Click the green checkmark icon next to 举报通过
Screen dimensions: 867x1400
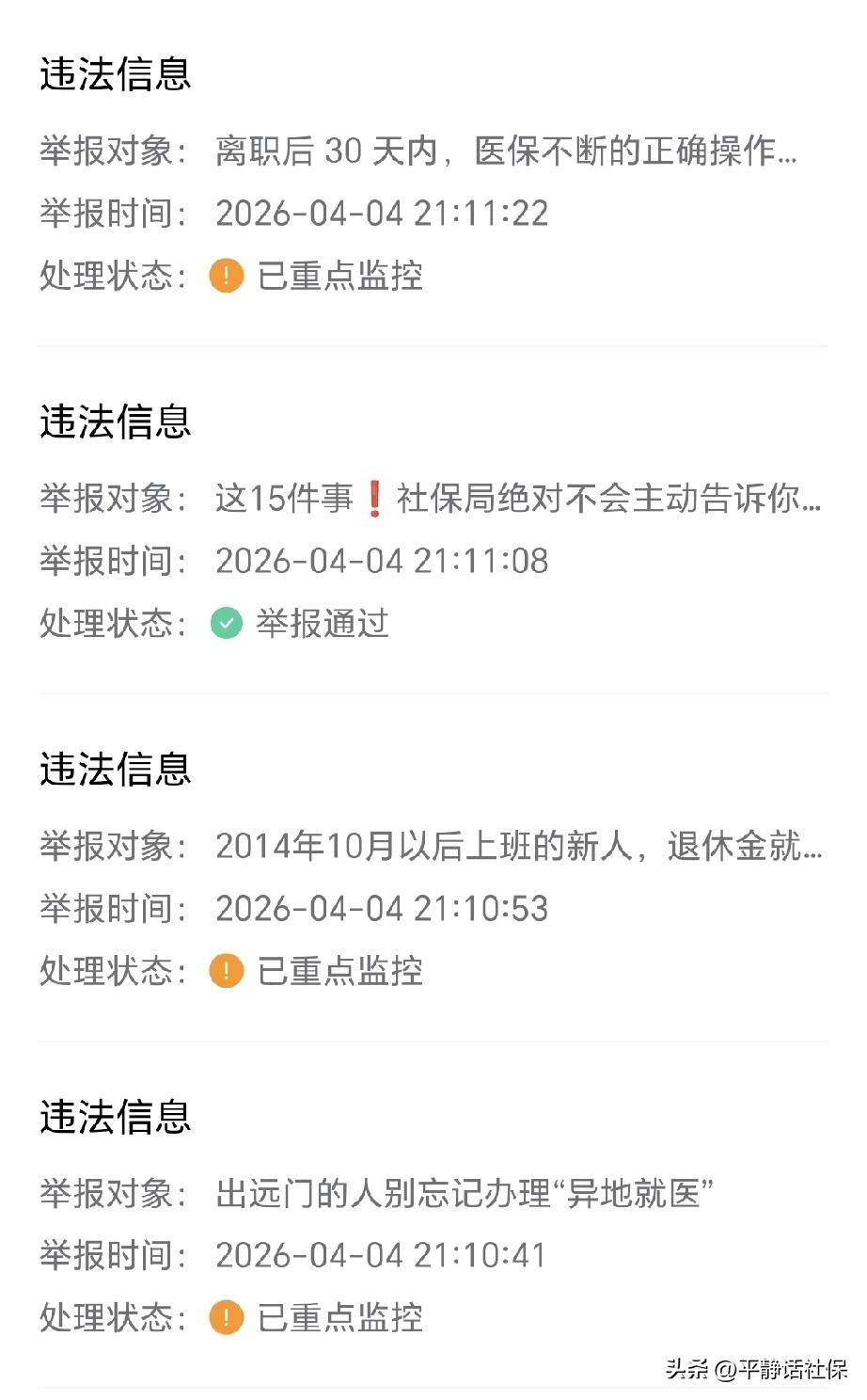click(x=226, y=623)
